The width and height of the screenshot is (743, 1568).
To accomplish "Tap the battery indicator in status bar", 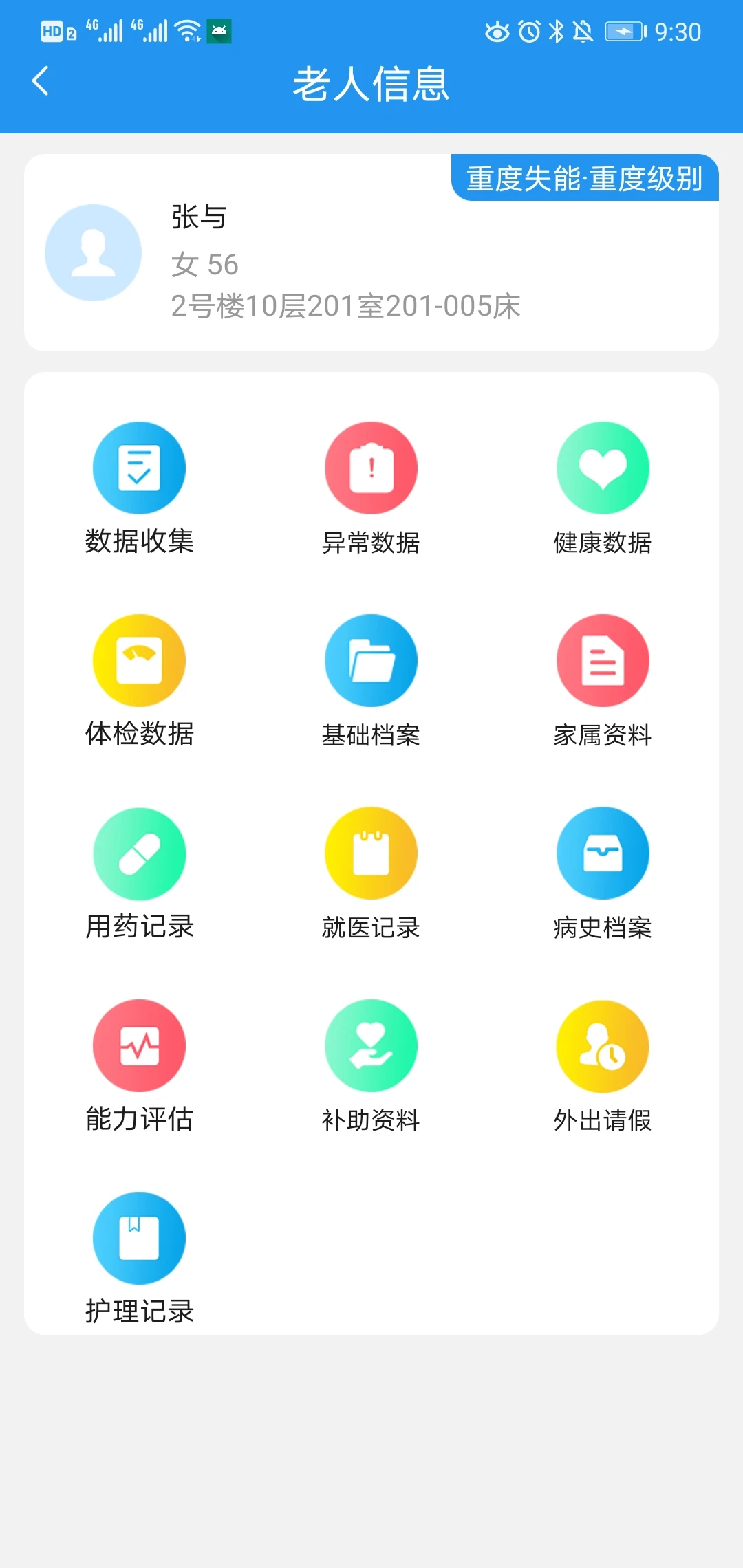I will (x=623, y=30).
